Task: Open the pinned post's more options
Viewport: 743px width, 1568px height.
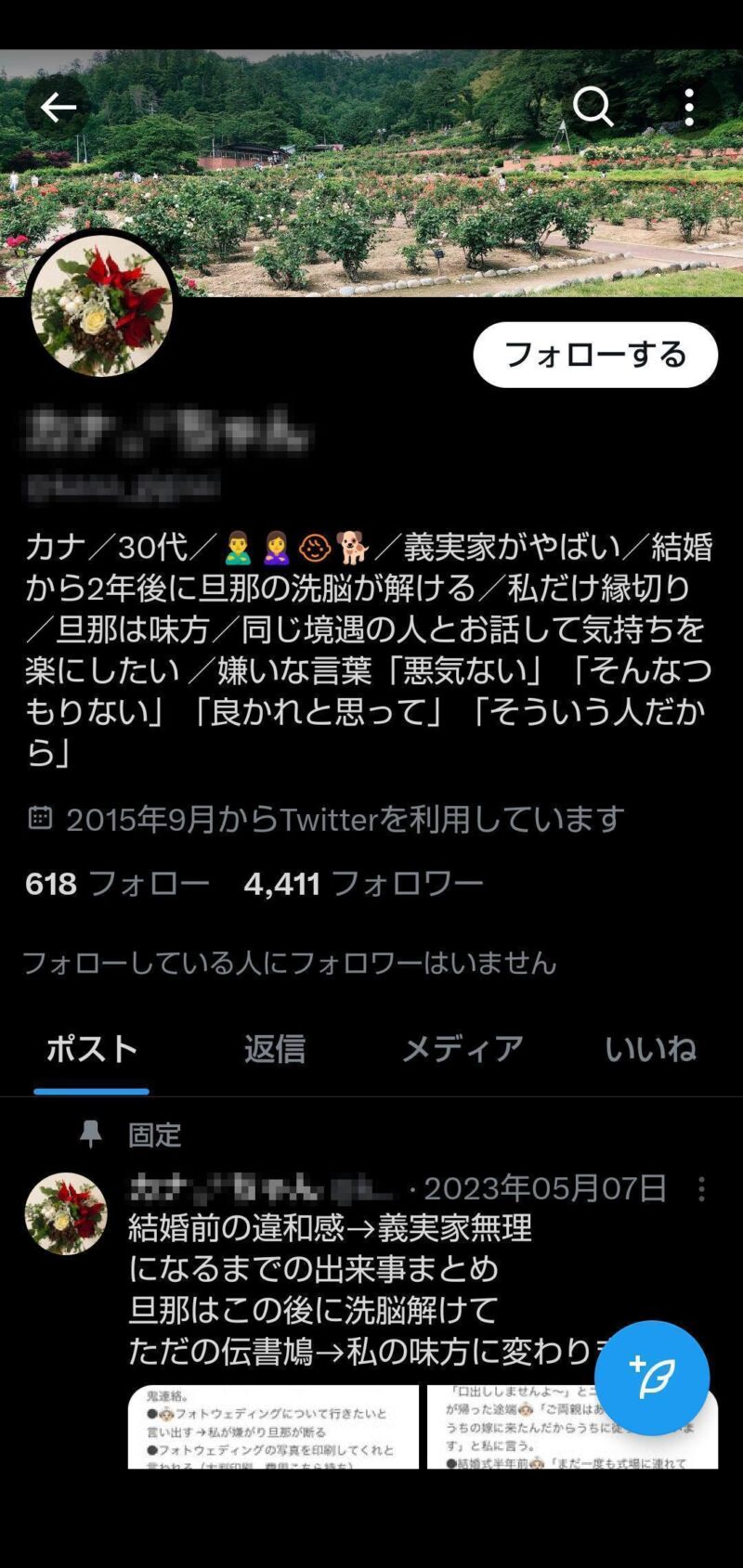Action: pos(701,1188)
